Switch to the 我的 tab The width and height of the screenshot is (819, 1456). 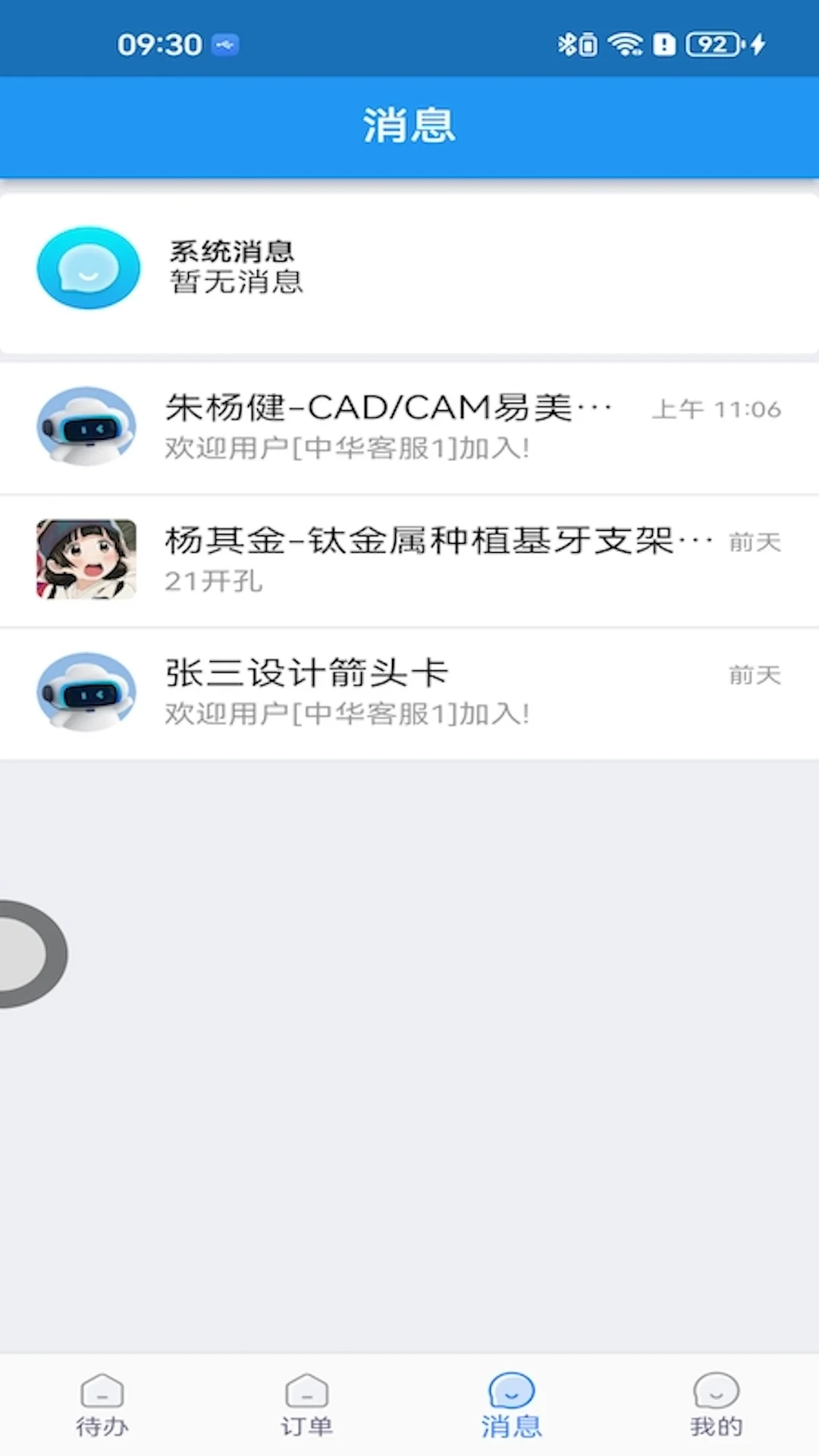[714, 1407]
